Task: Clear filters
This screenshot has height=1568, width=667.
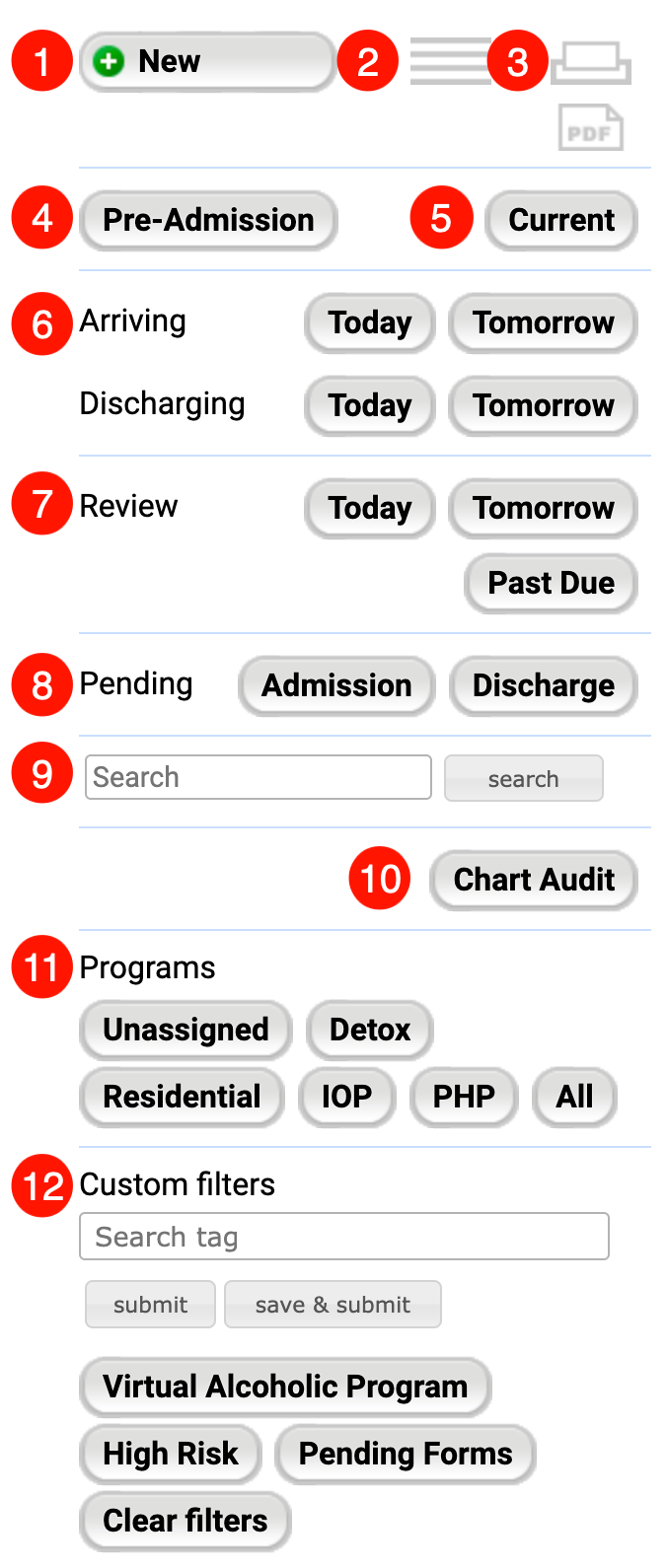Action: pos(185,1521)
